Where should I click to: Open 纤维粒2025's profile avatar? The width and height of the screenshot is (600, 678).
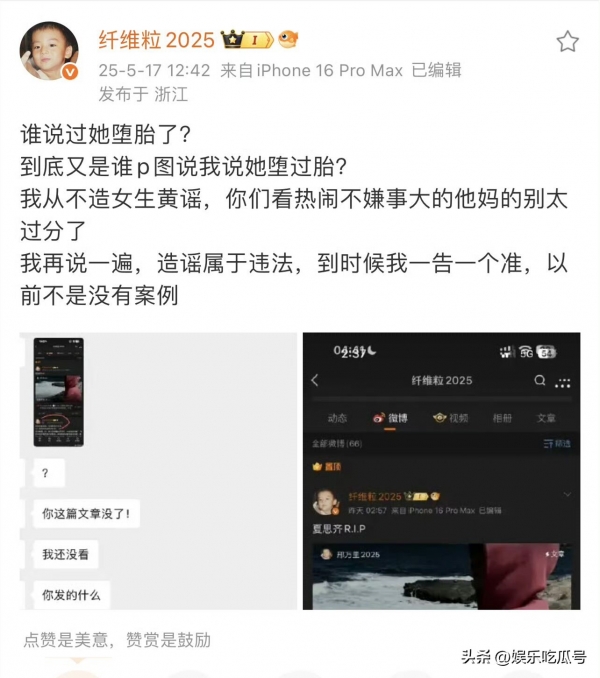click(50, 52)
